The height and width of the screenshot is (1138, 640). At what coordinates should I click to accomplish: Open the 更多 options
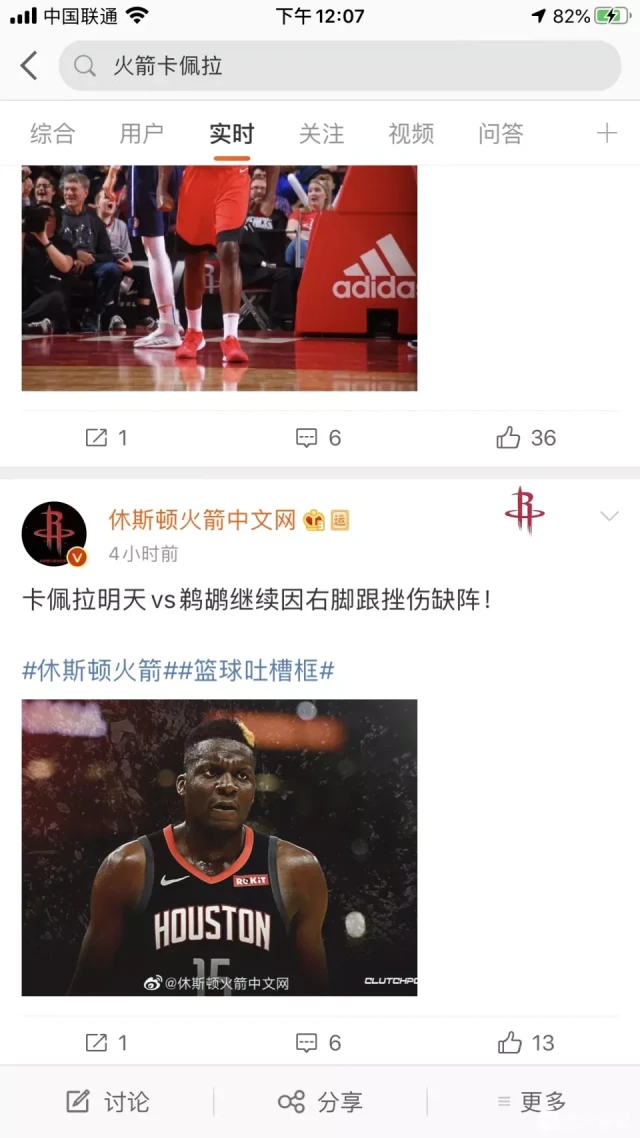(x=532, y=1102)
